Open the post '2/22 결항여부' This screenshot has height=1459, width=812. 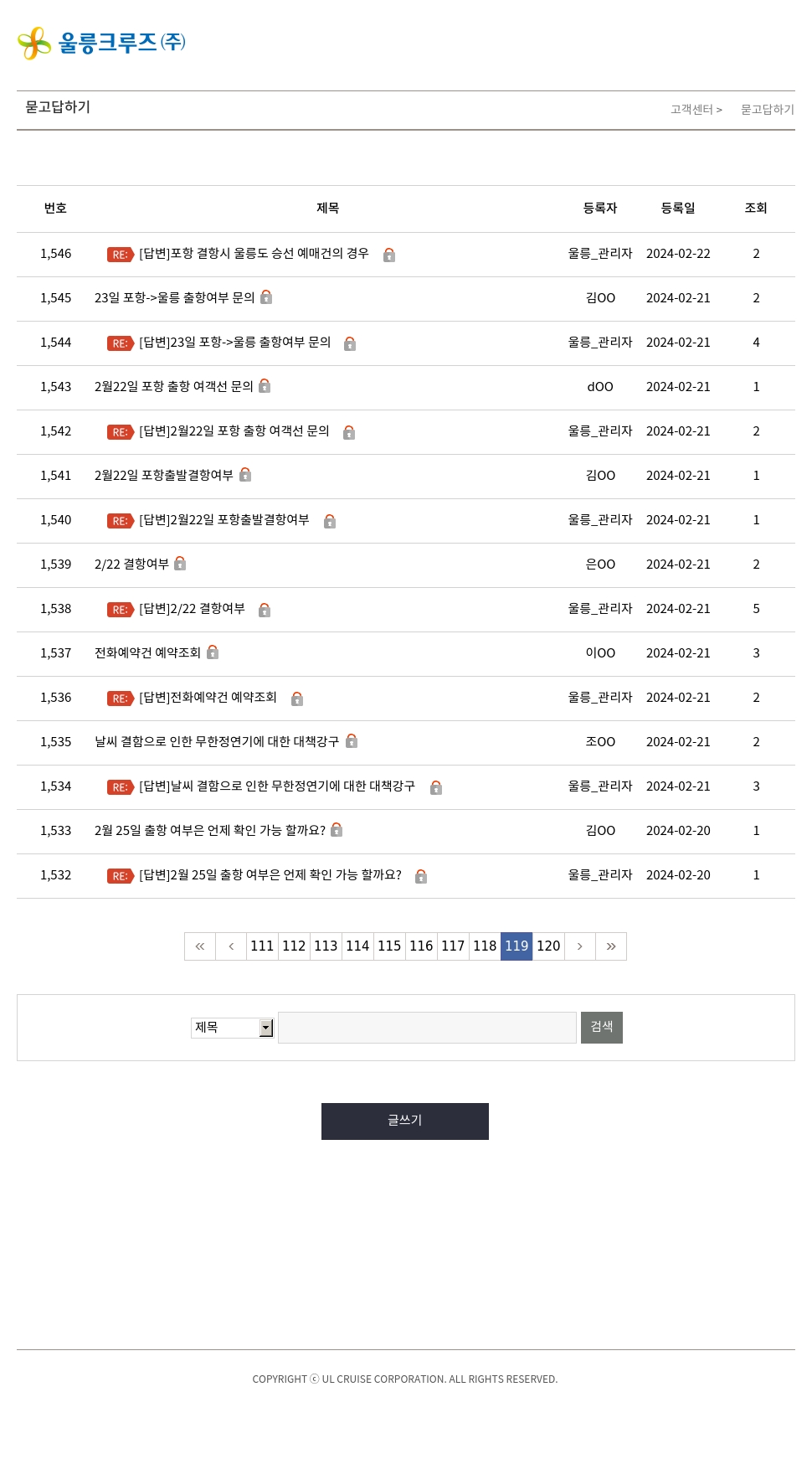(x=131, y=565)
